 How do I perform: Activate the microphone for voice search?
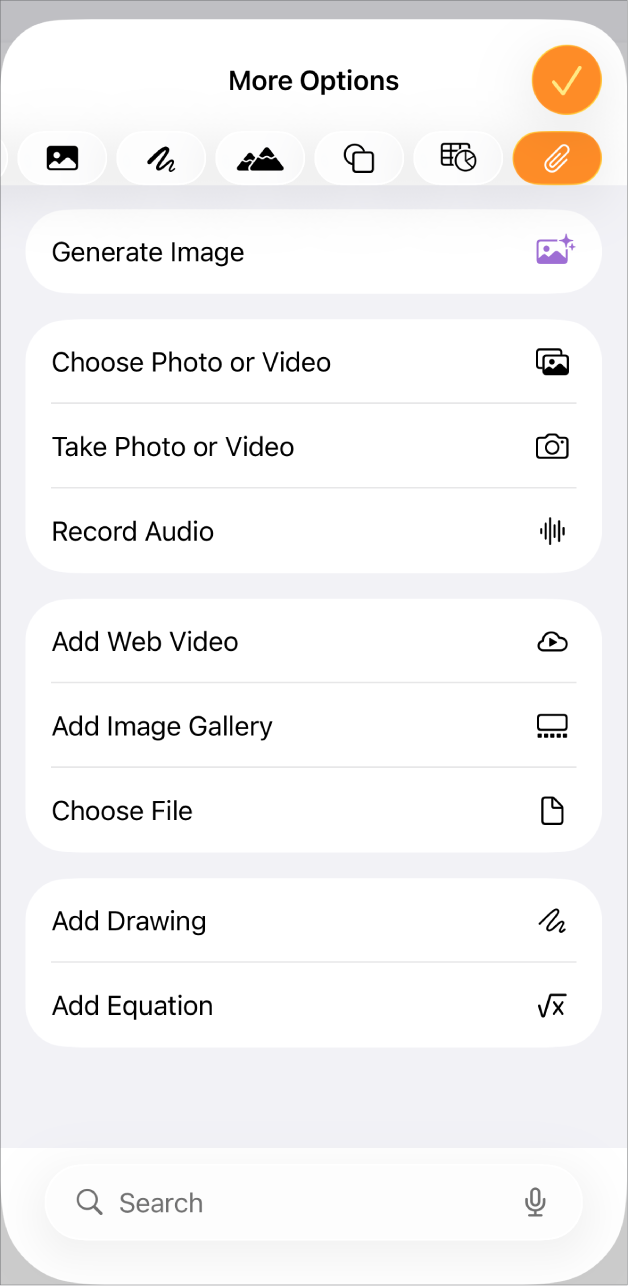535,1202
